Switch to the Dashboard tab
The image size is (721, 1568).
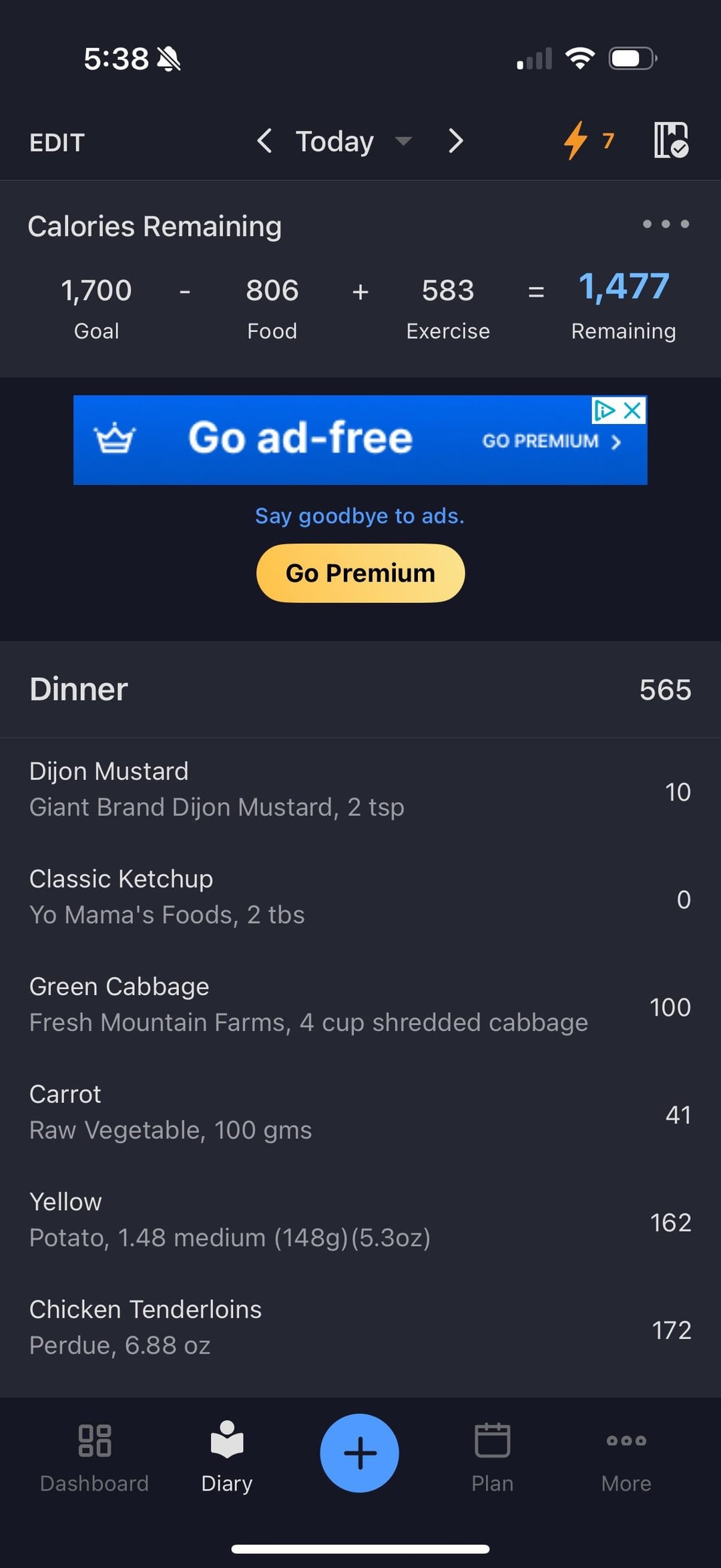coord(94,1458)
